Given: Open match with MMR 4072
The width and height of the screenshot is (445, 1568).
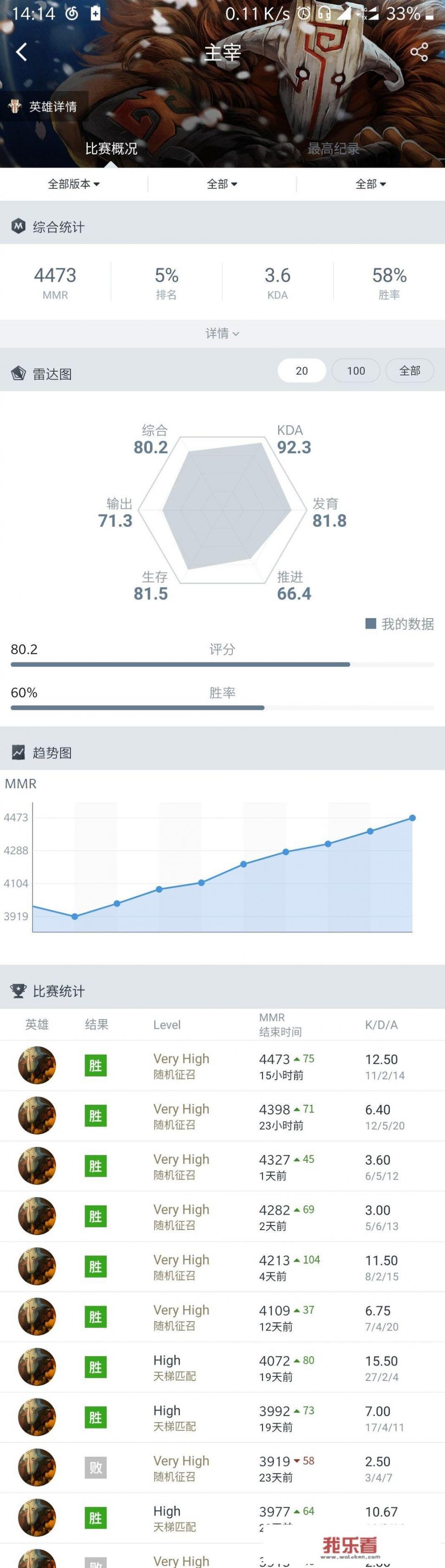Looking at the screenshot, I should click(222, 1367).
